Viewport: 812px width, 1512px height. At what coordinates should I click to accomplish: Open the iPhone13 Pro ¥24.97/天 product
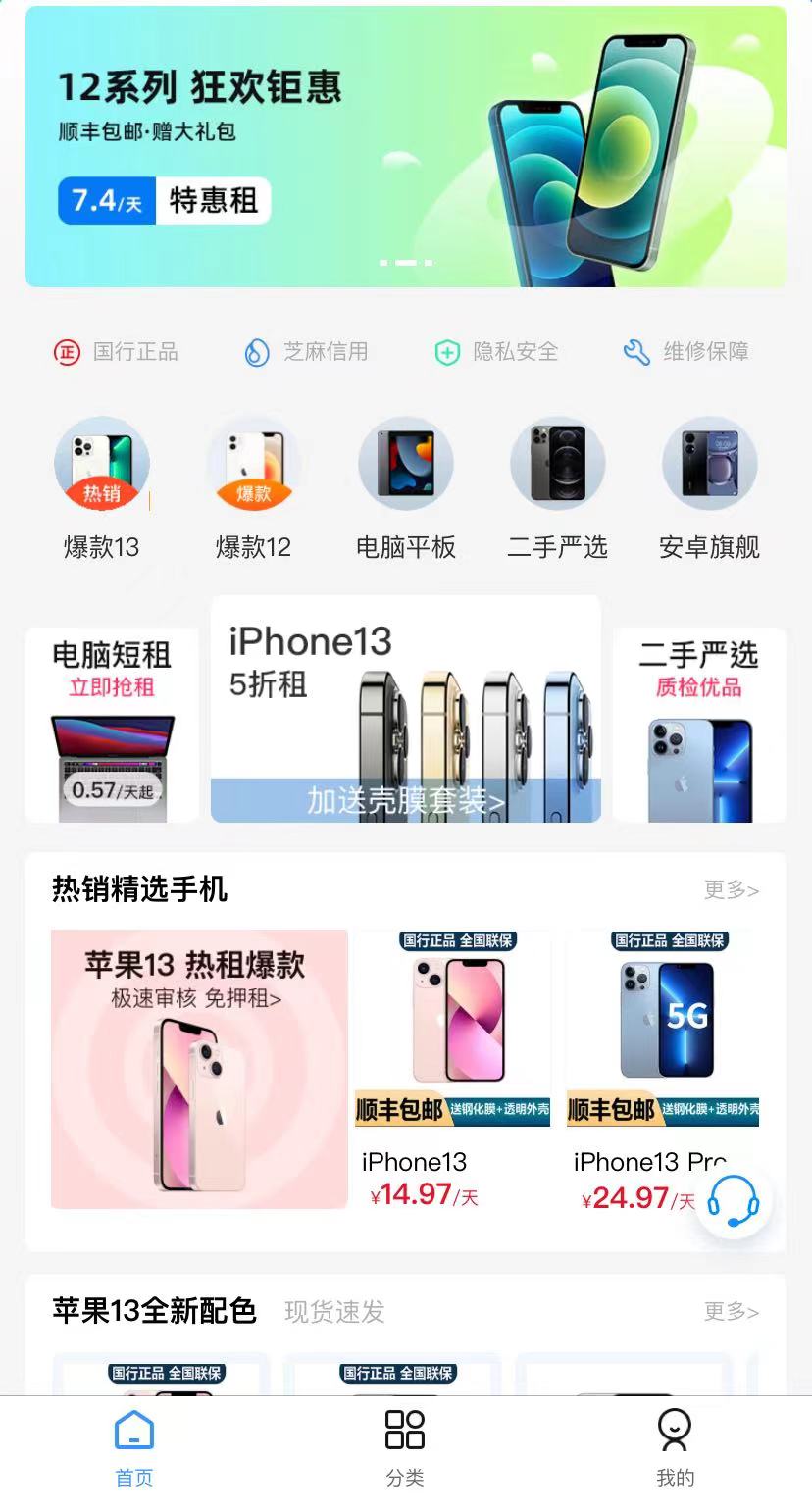(647, 1069)
